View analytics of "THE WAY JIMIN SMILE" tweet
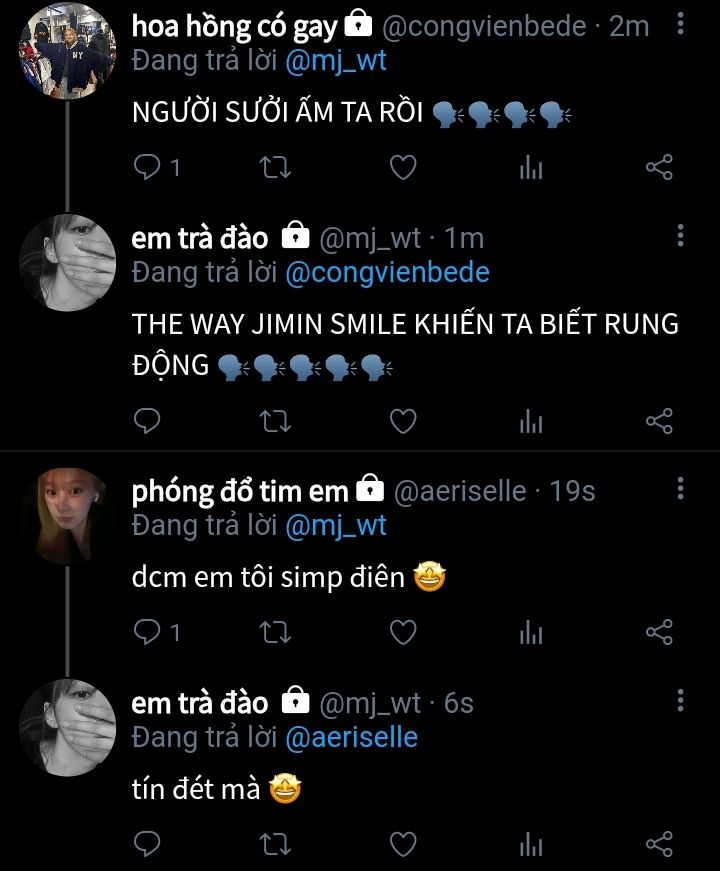Image resolution: width=720 pixels, height=871 pixels. click(x=531, y=422)
